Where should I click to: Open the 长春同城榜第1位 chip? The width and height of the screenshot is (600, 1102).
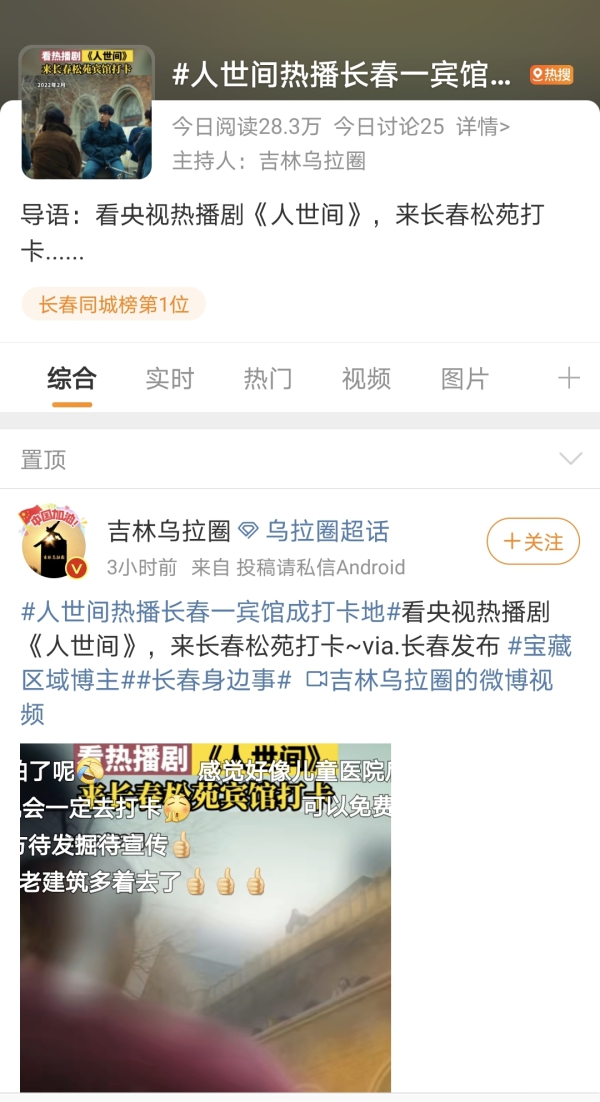[x=113, y=305]
